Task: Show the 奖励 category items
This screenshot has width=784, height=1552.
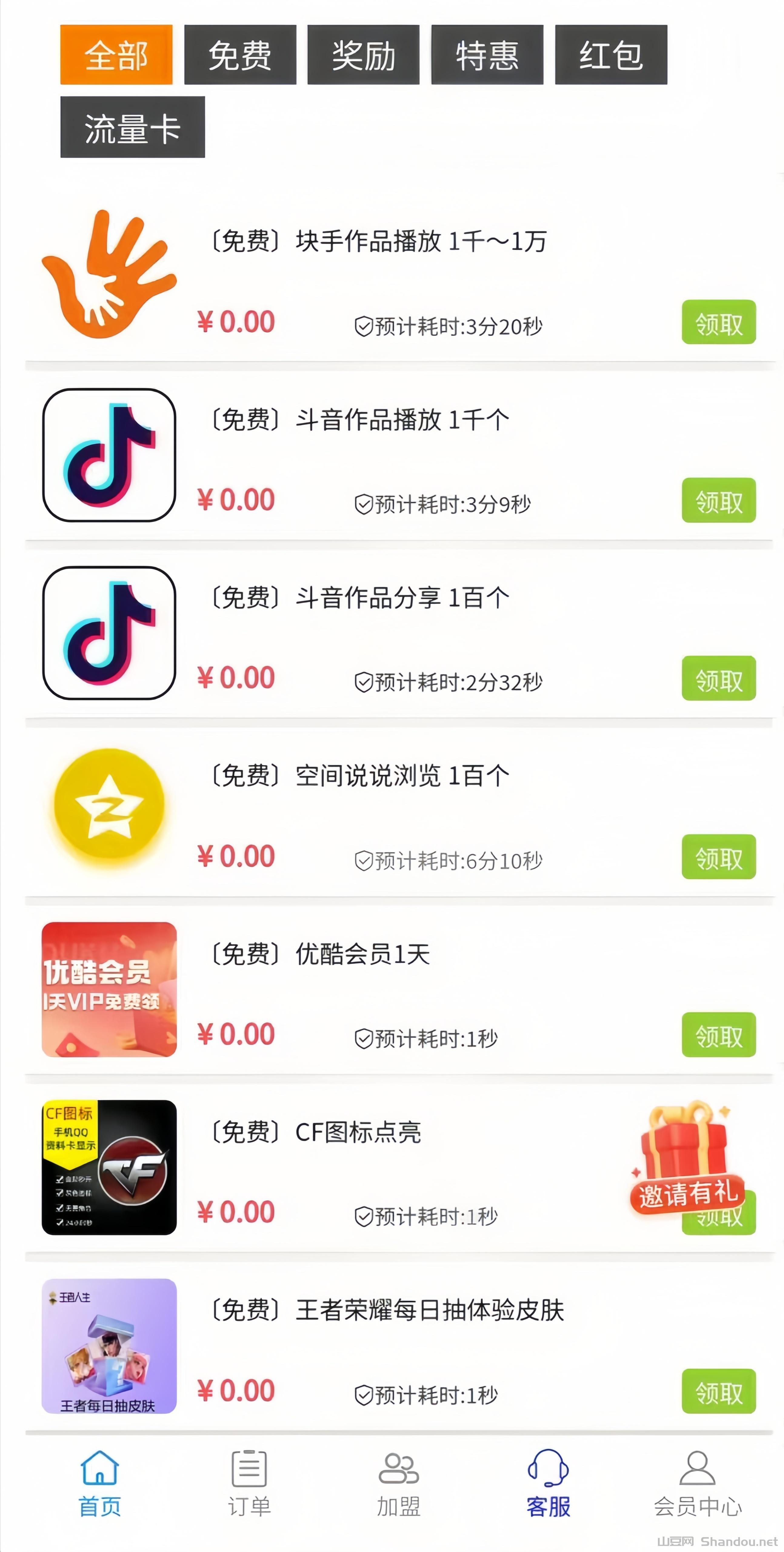Action: point(363,55)
